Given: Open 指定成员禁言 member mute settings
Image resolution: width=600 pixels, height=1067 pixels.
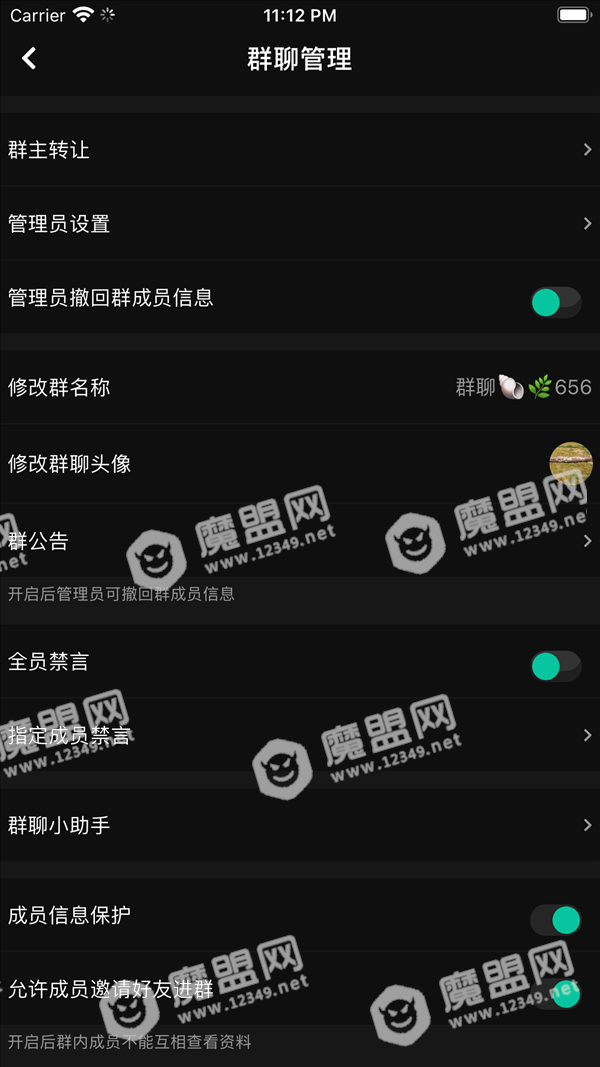Looking at the screenshot, I should [x=300, y=735].
